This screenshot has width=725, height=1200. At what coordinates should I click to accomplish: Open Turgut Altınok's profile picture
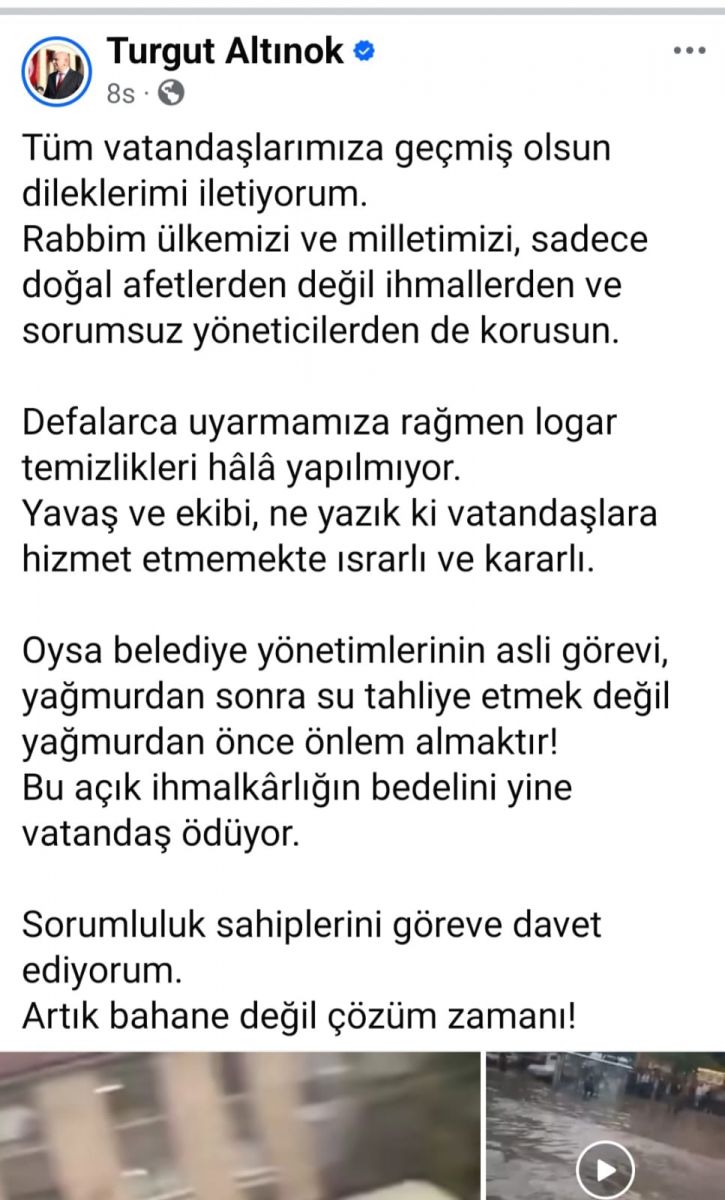coord(57,71)
